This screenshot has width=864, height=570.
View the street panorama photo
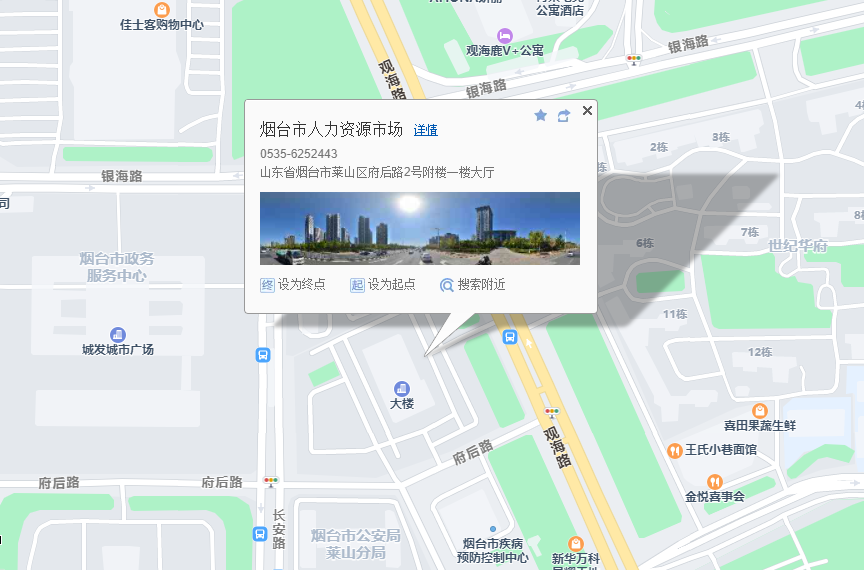(x=420, y=228)
